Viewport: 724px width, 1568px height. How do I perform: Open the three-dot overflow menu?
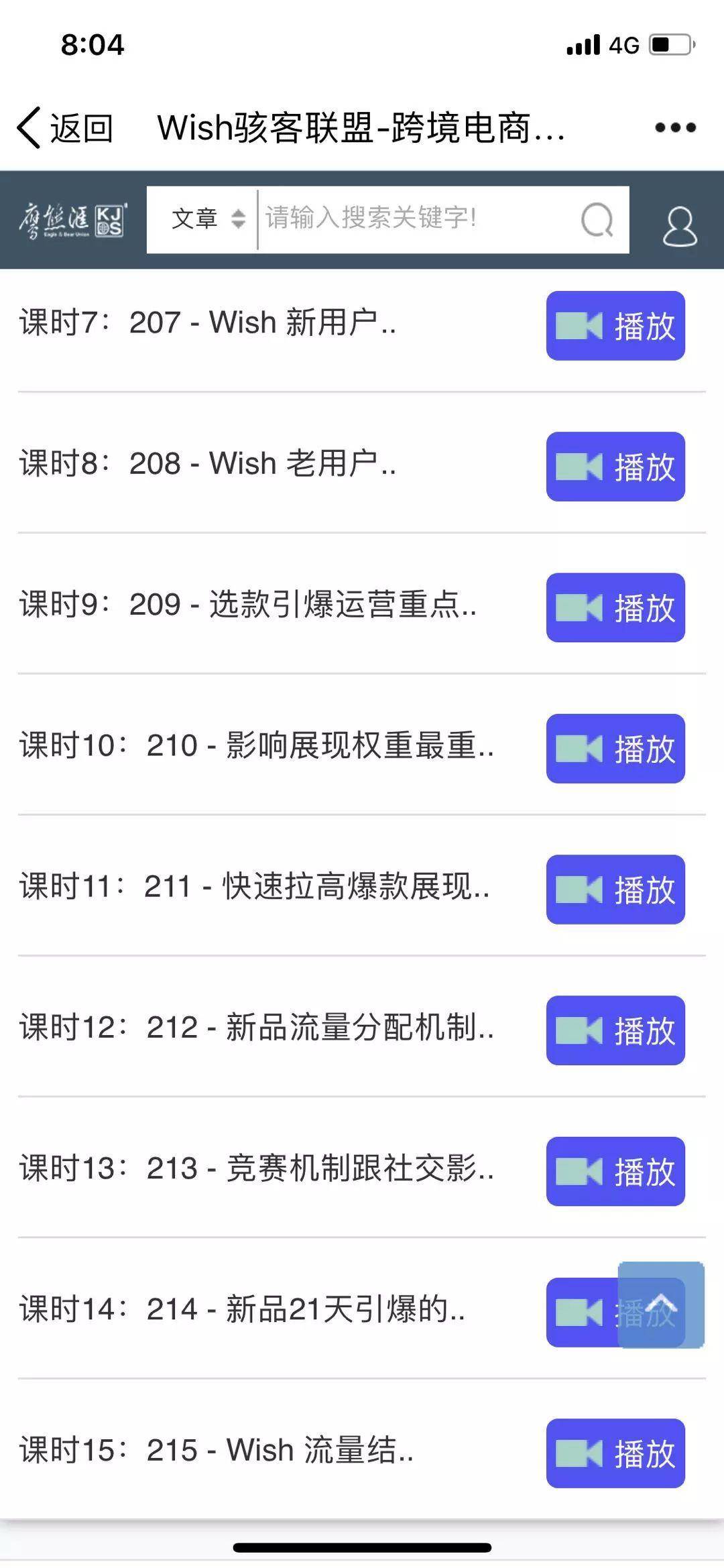[675, 127]
